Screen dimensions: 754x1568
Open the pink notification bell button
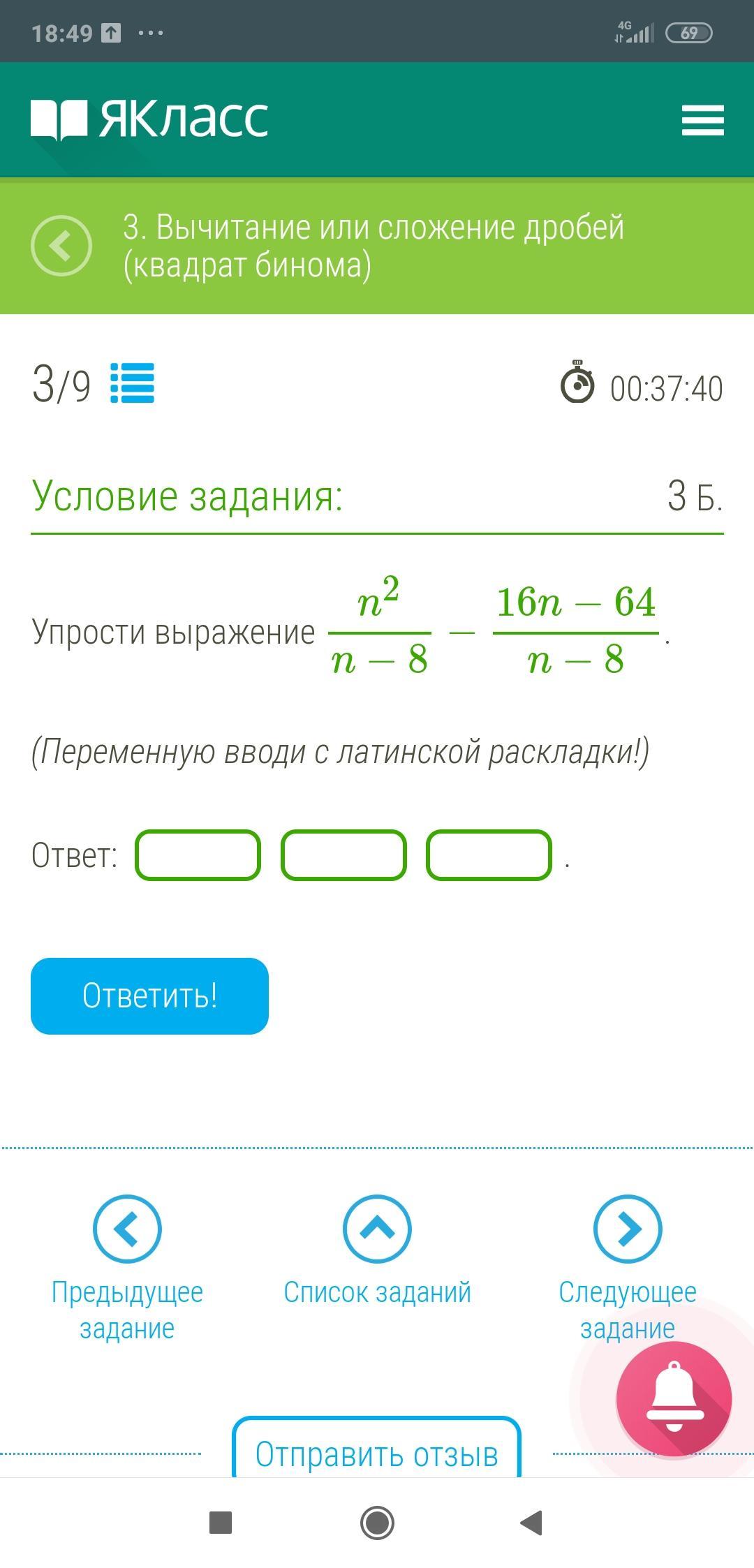(674, 1398)
